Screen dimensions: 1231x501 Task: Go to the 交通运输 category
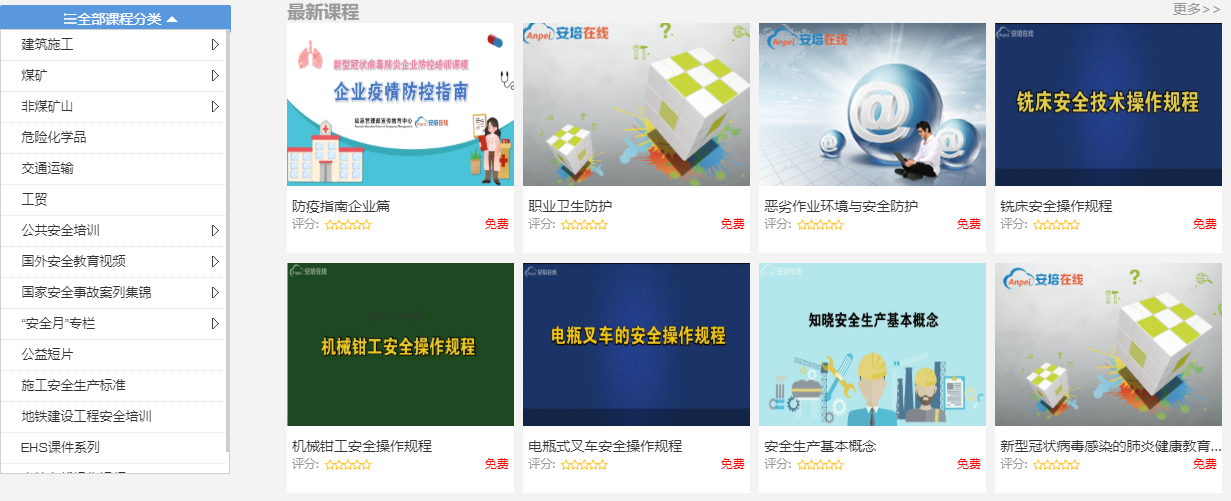point(48,169)
